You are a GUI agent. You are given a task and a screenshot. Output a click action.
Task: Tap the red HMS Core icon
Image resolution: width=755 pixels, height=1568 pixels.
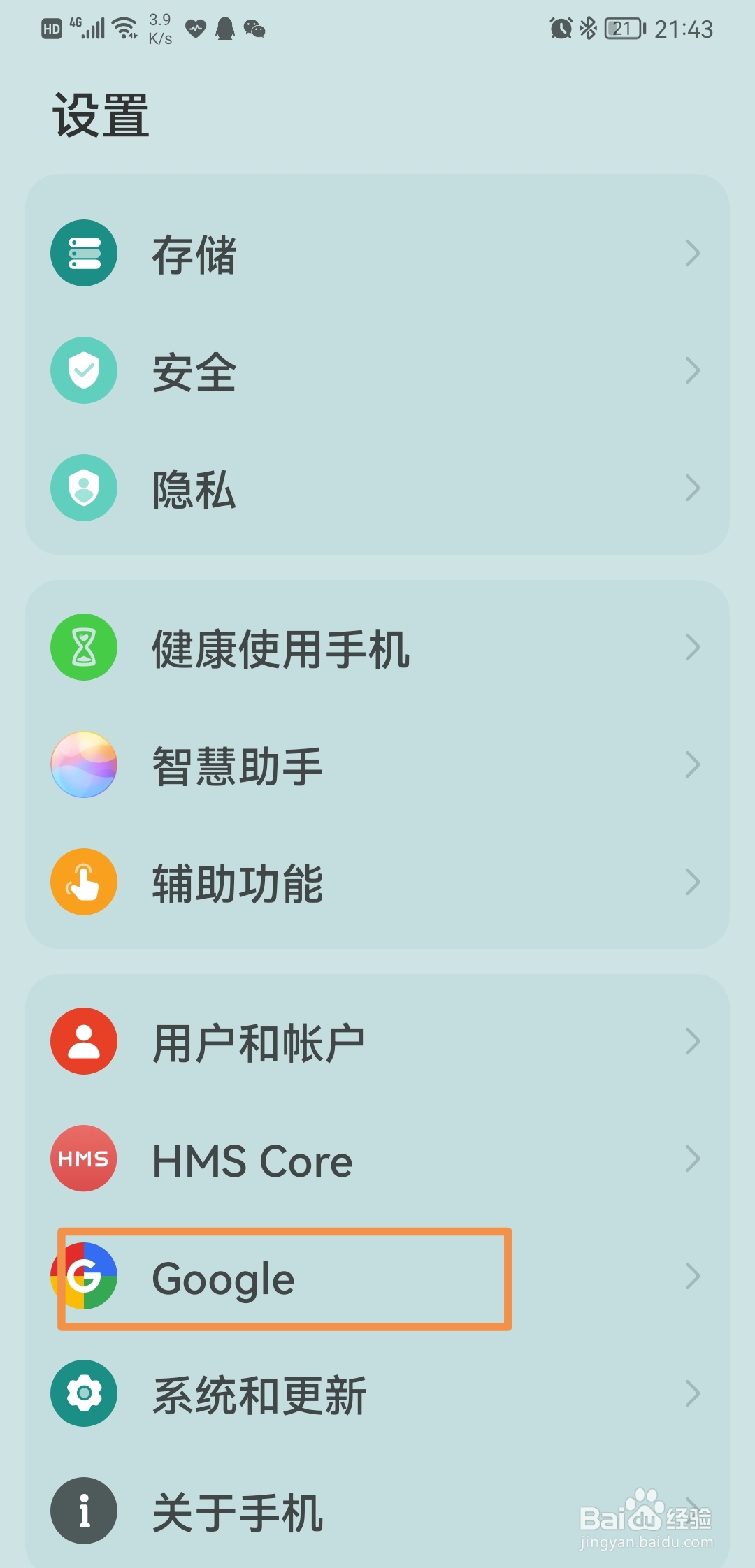84,1159
